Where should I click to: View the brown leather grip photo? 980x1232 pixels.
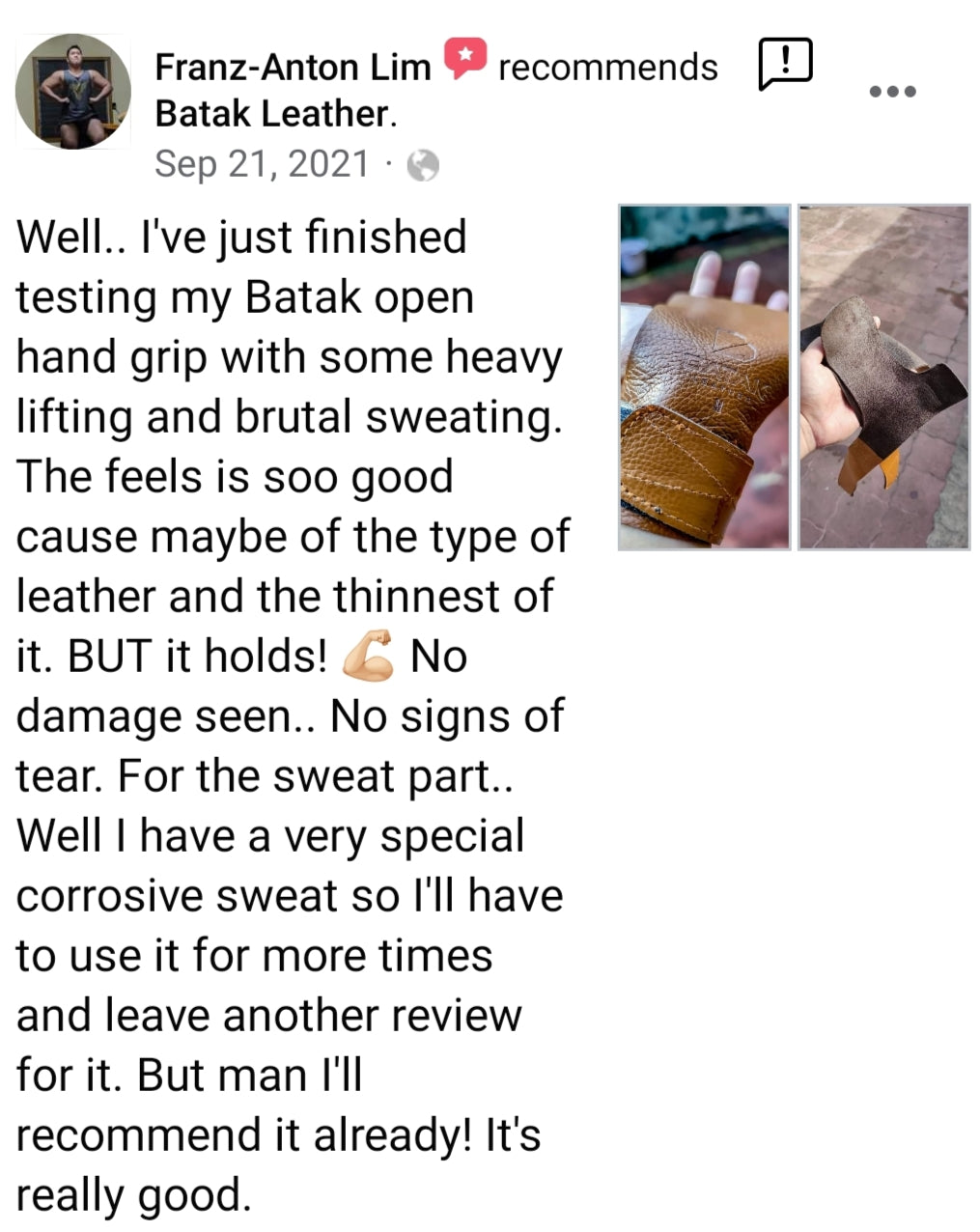point(704,377)
